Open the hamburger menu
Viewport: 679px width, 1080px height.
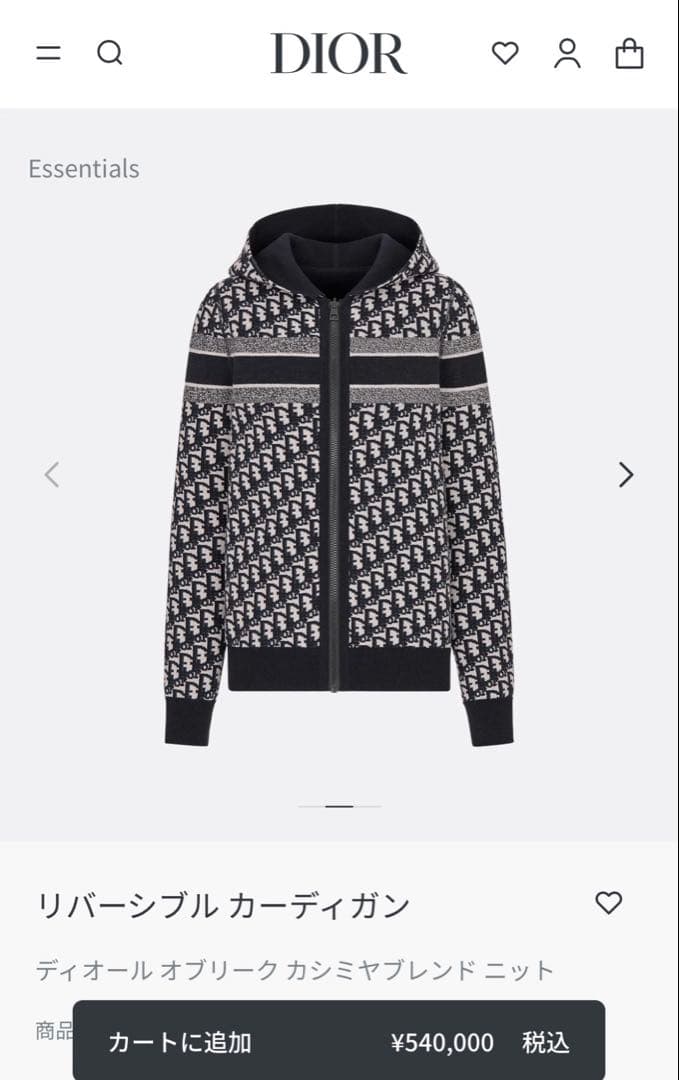coord(48,53)
